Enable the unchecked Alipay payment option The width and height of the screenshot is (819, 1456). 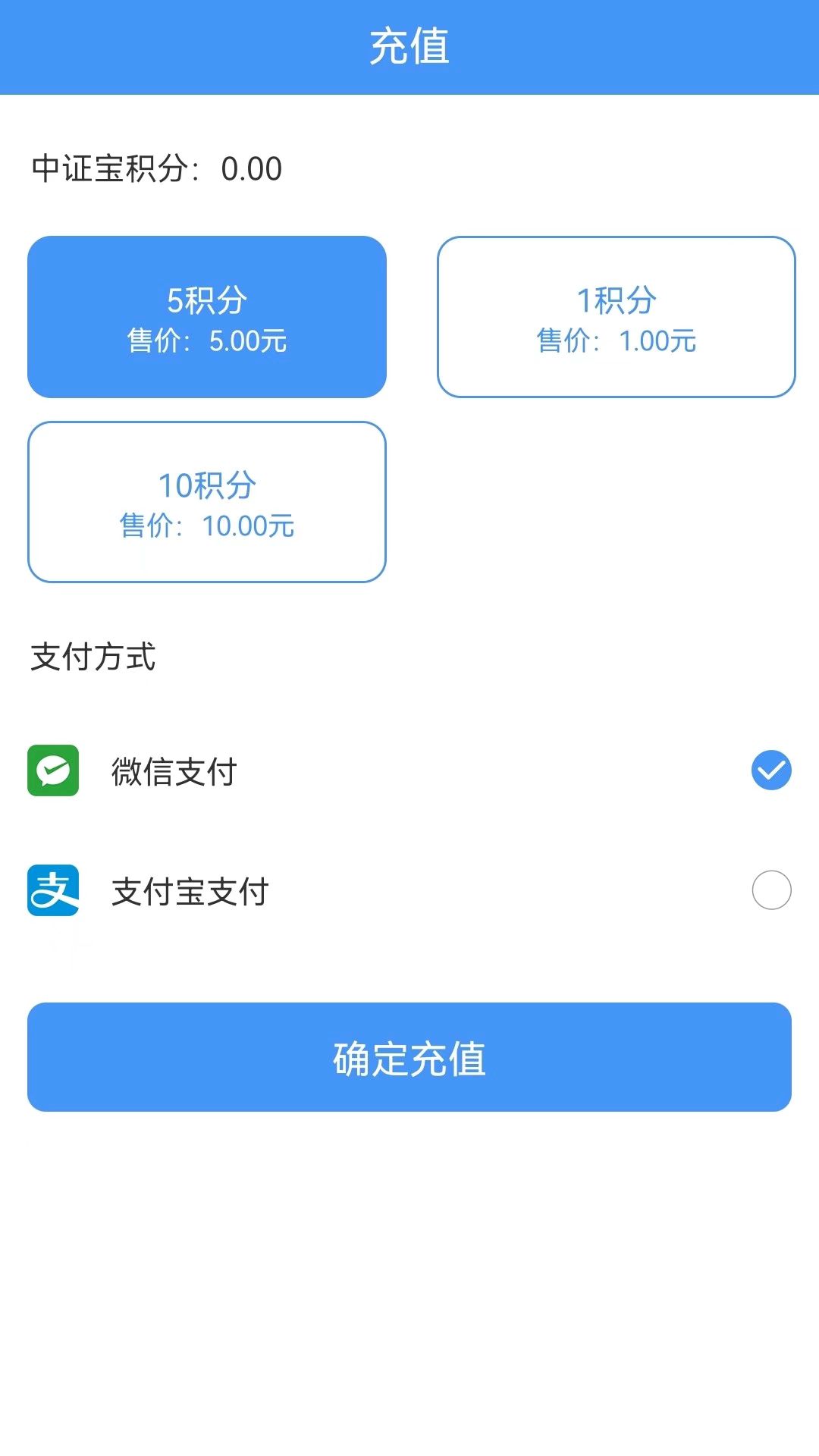click(x=770, y=892)
